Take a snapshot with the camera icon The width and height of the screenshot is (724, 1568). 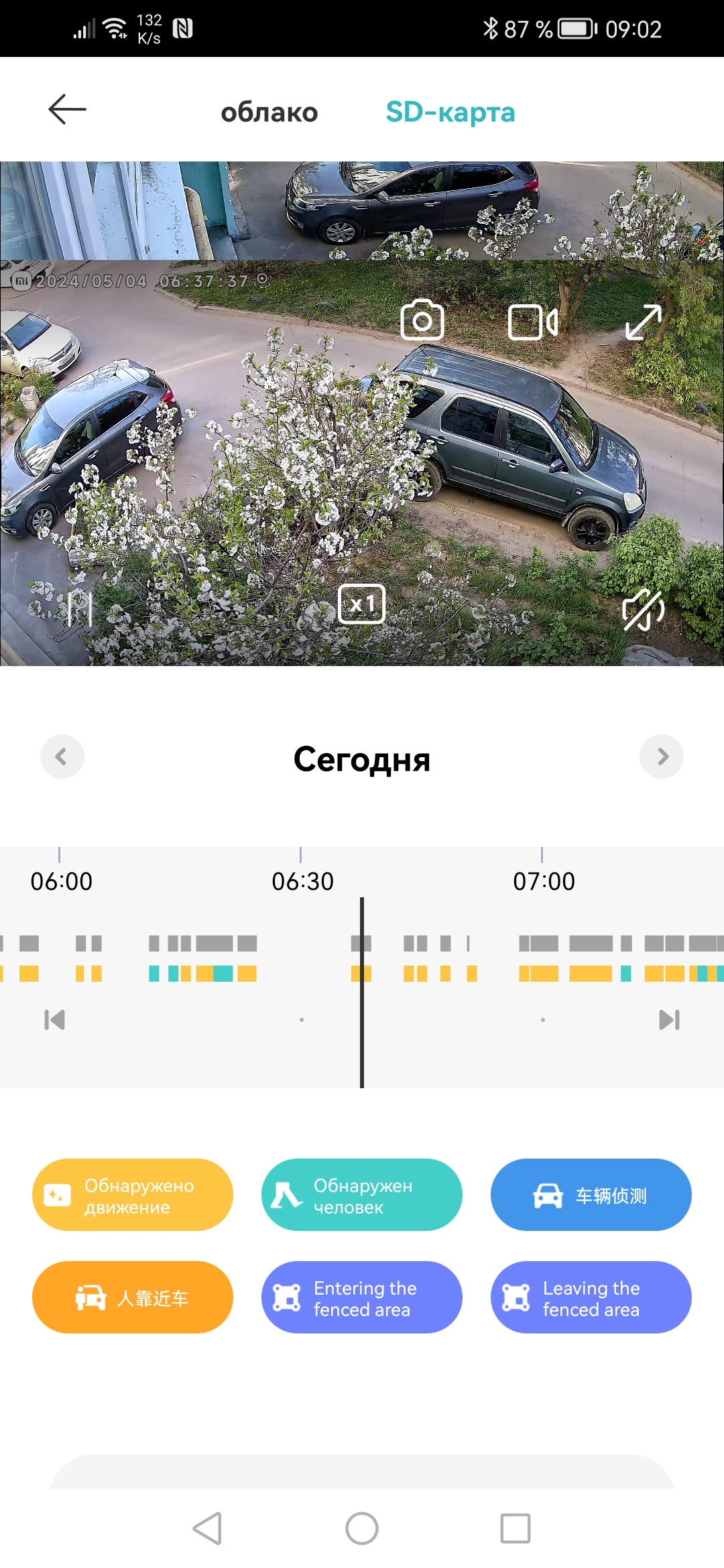coord(422,320)
